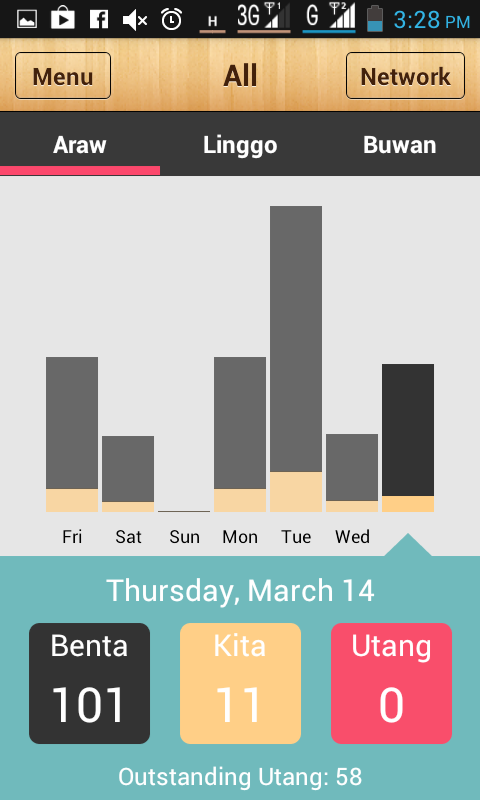Select the Mon bar in the chart
Screen dimensions: 480x800
[x=240, y=434]
